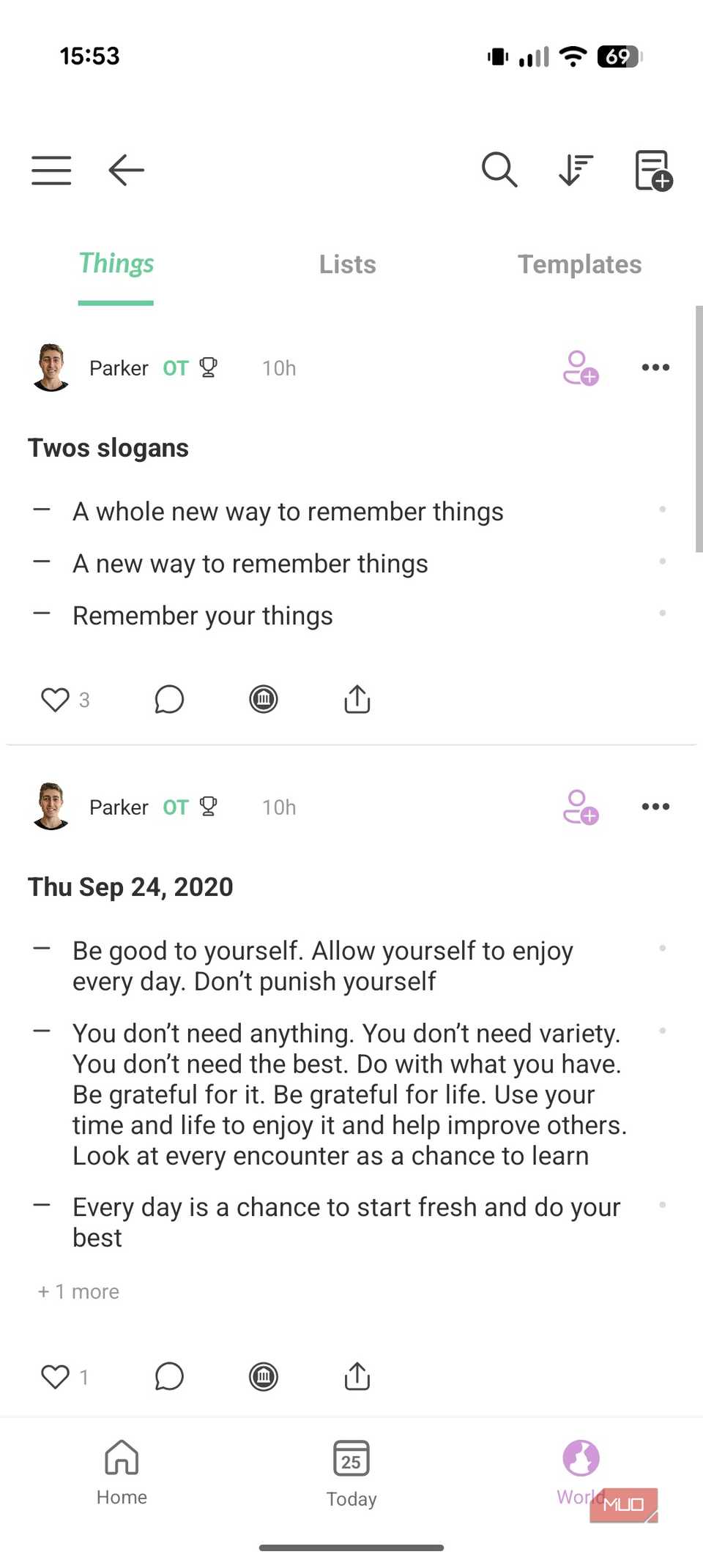Go back with the arrow

tap(126, 170)
